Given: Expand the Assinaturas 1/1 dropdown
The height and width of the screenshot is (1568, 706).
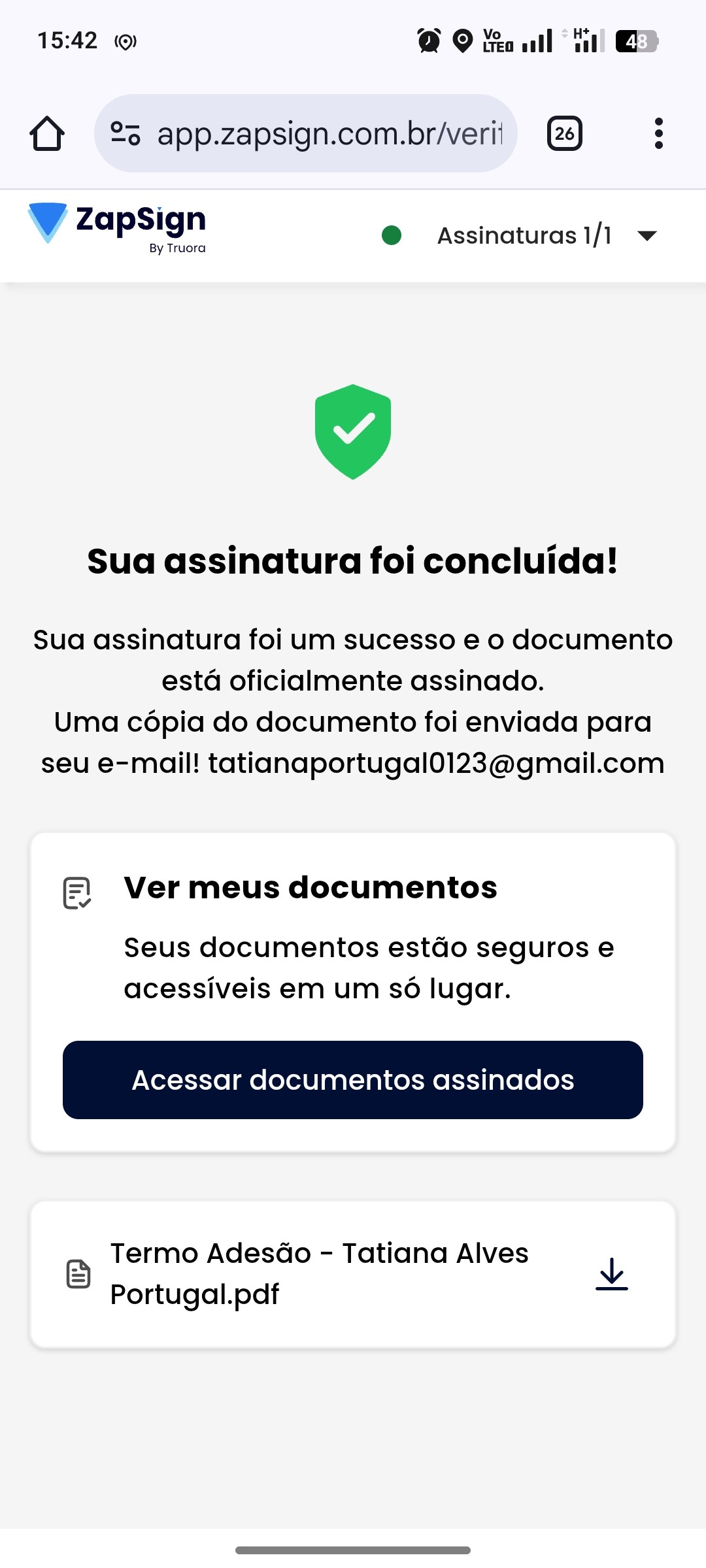Looking at the screenshot, I should (x=647, y=236).
